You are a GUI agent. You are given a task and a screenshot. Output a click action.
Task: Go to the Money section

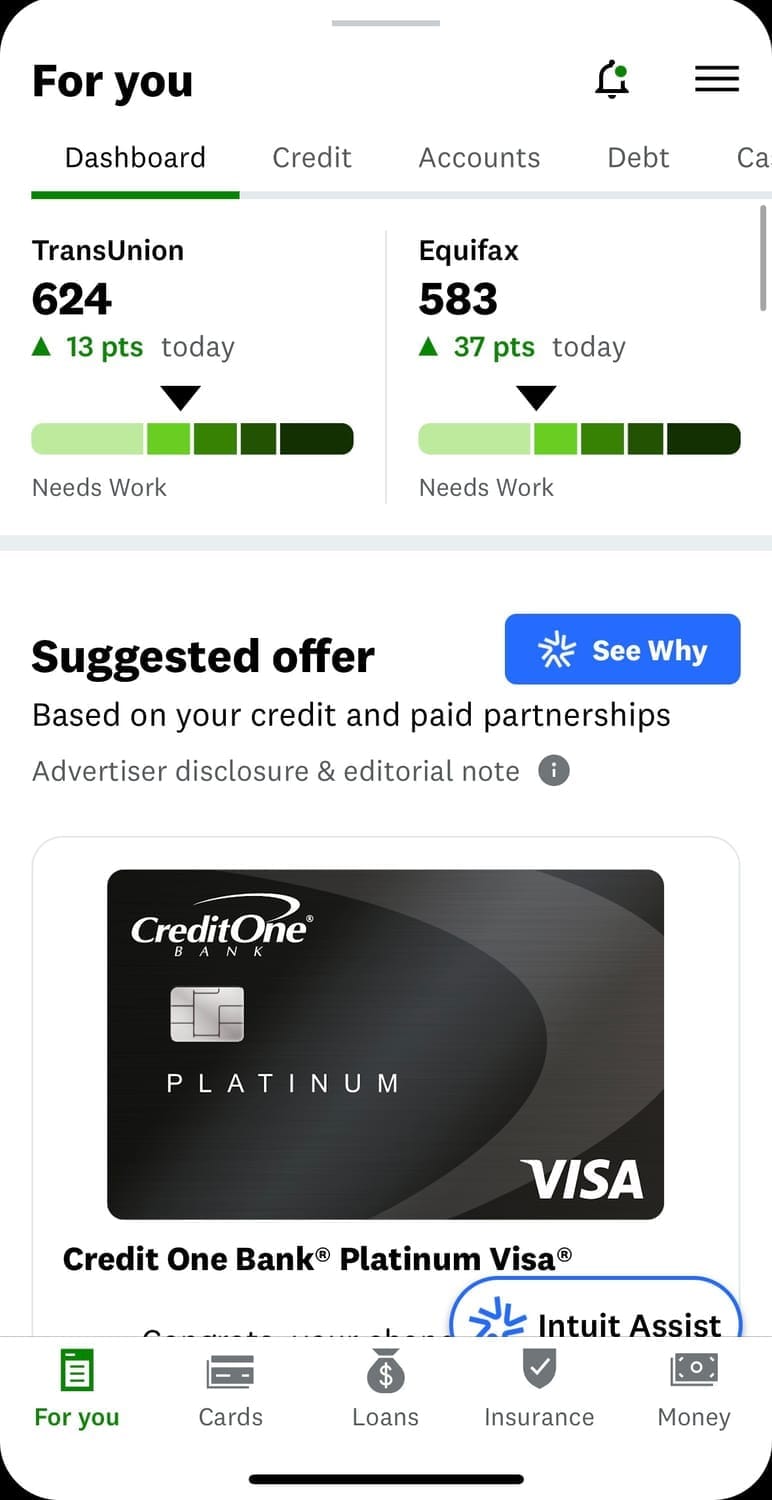pyautogui.click(x=693, y=1388)
